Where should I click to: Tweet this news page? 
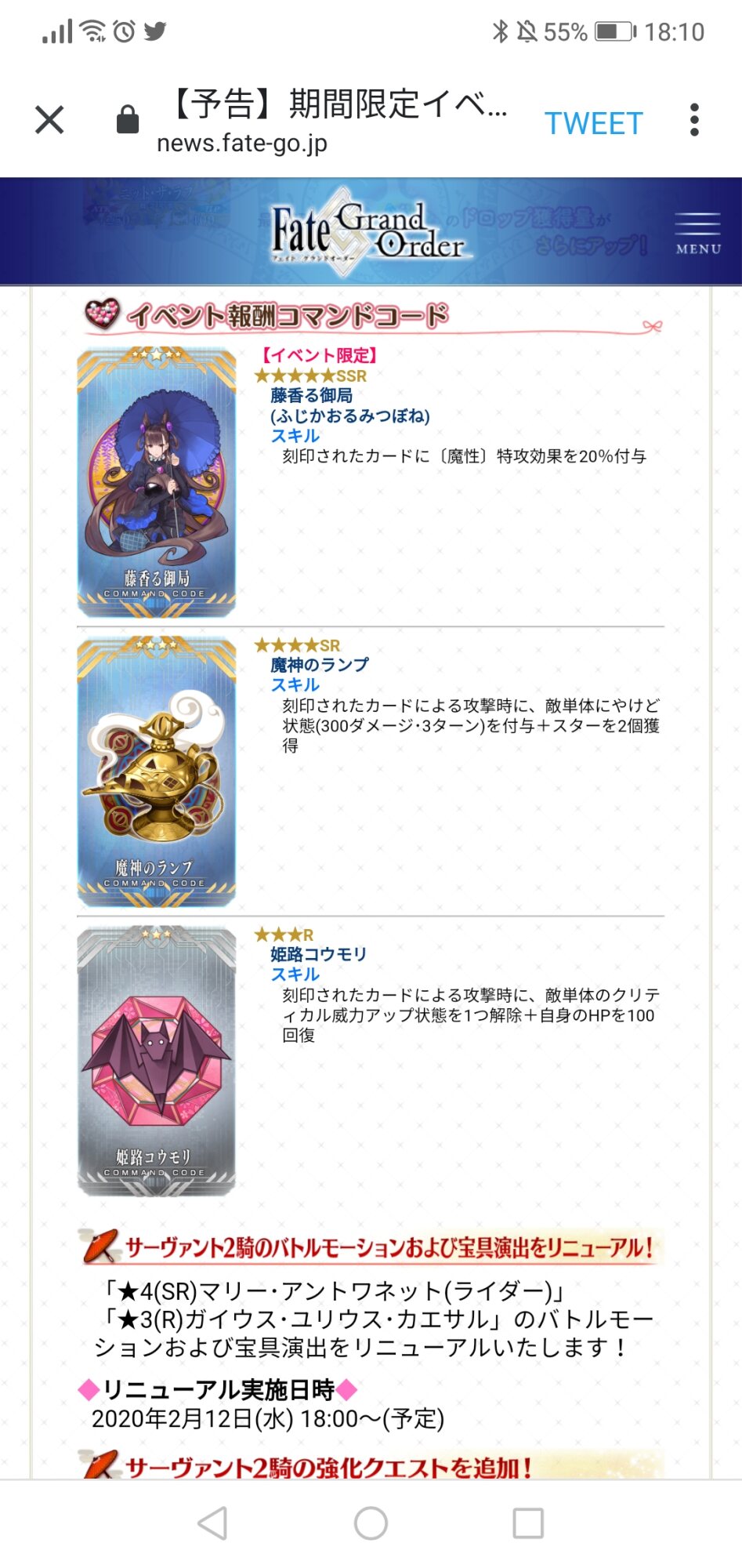(x=593, y=123)
